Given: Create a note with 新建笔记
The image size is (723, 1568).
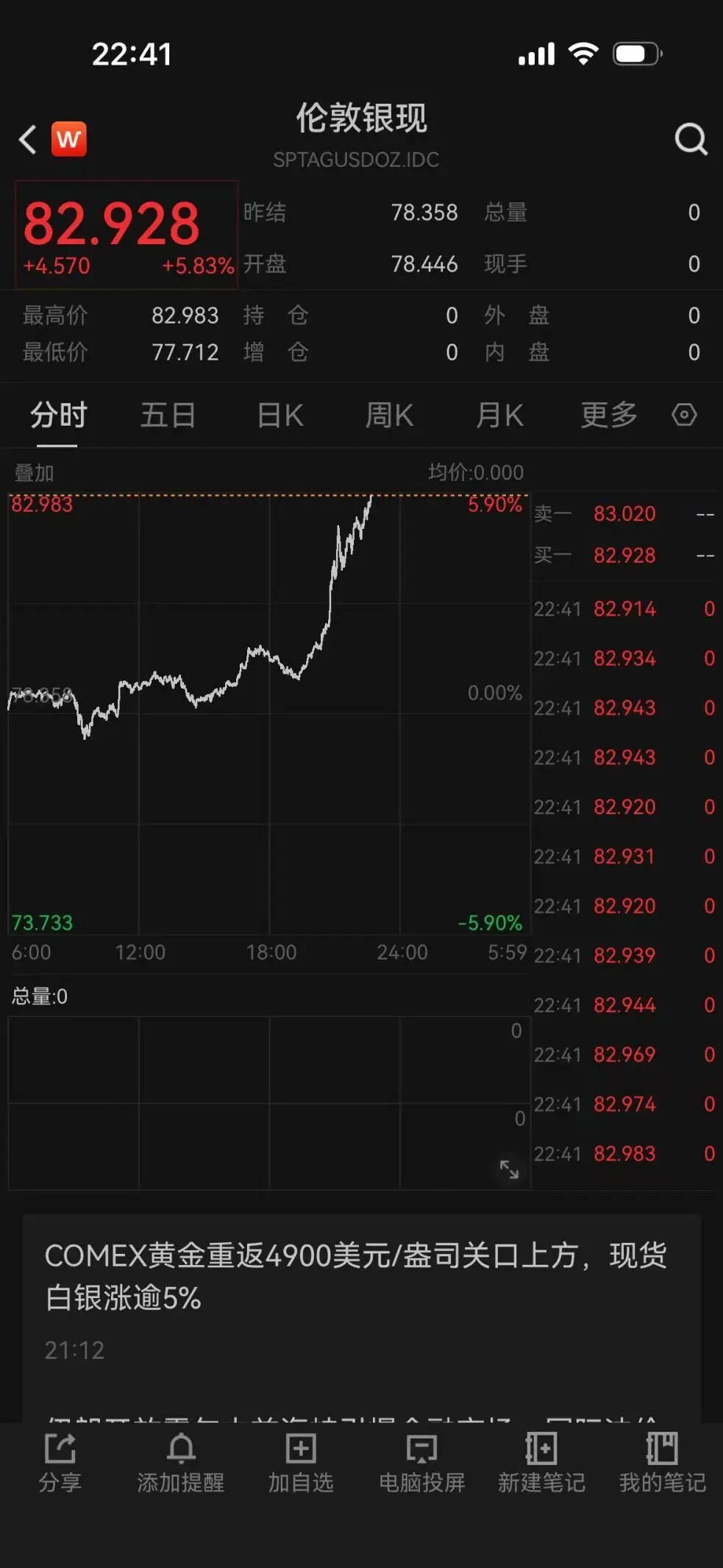Looking at the screenshot, I should pyautogui.click(x=541, y=1462).
